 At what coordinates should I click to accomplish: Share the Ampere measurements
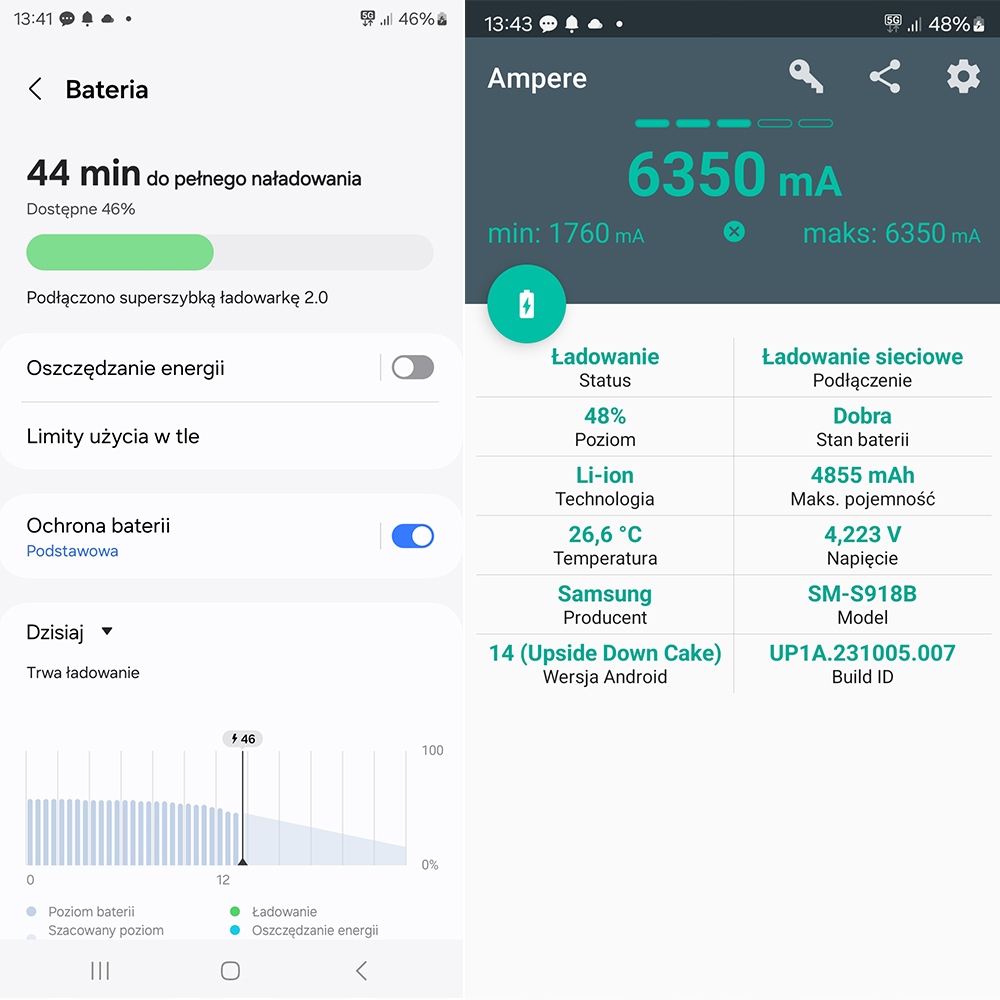click(885, 77)
